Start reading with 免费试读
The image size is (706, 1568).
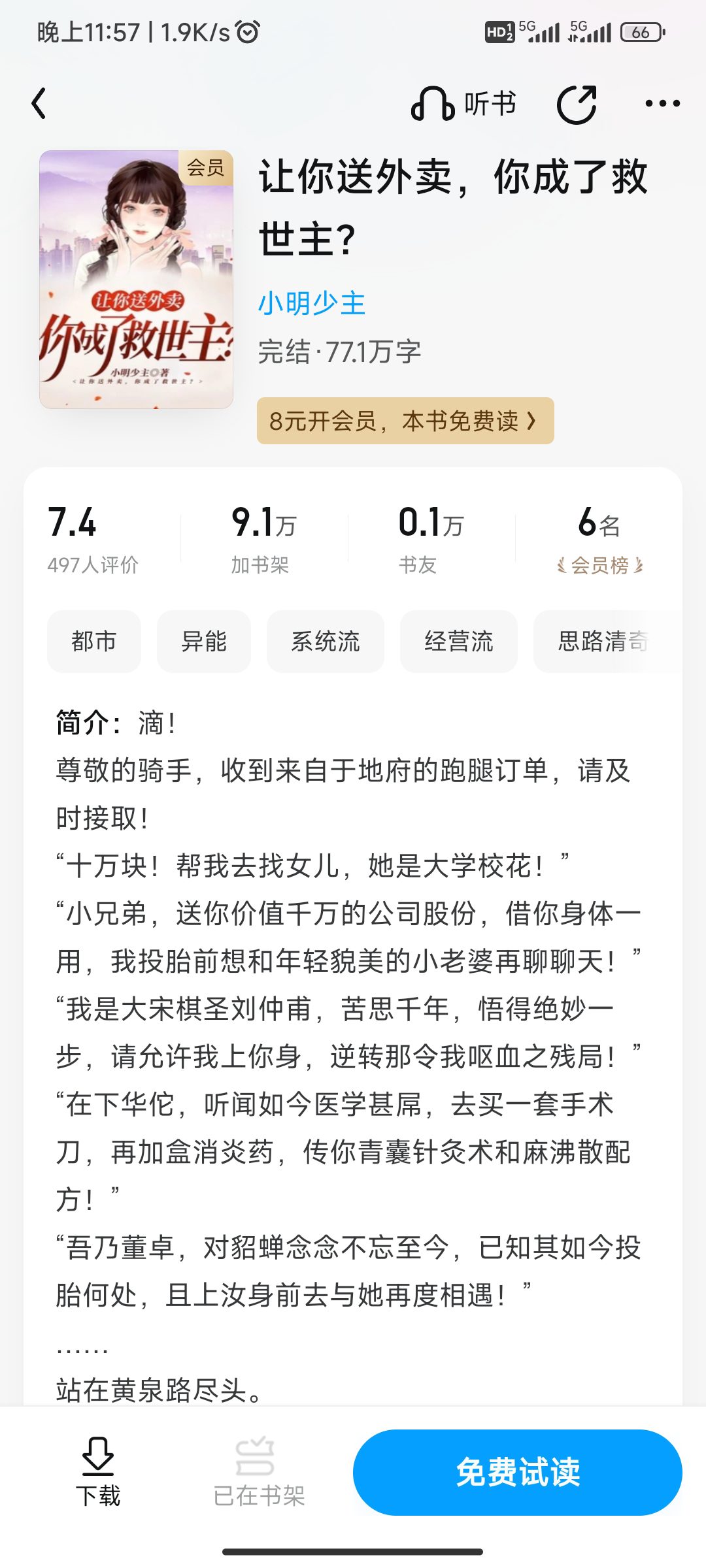click(518, 1472)
